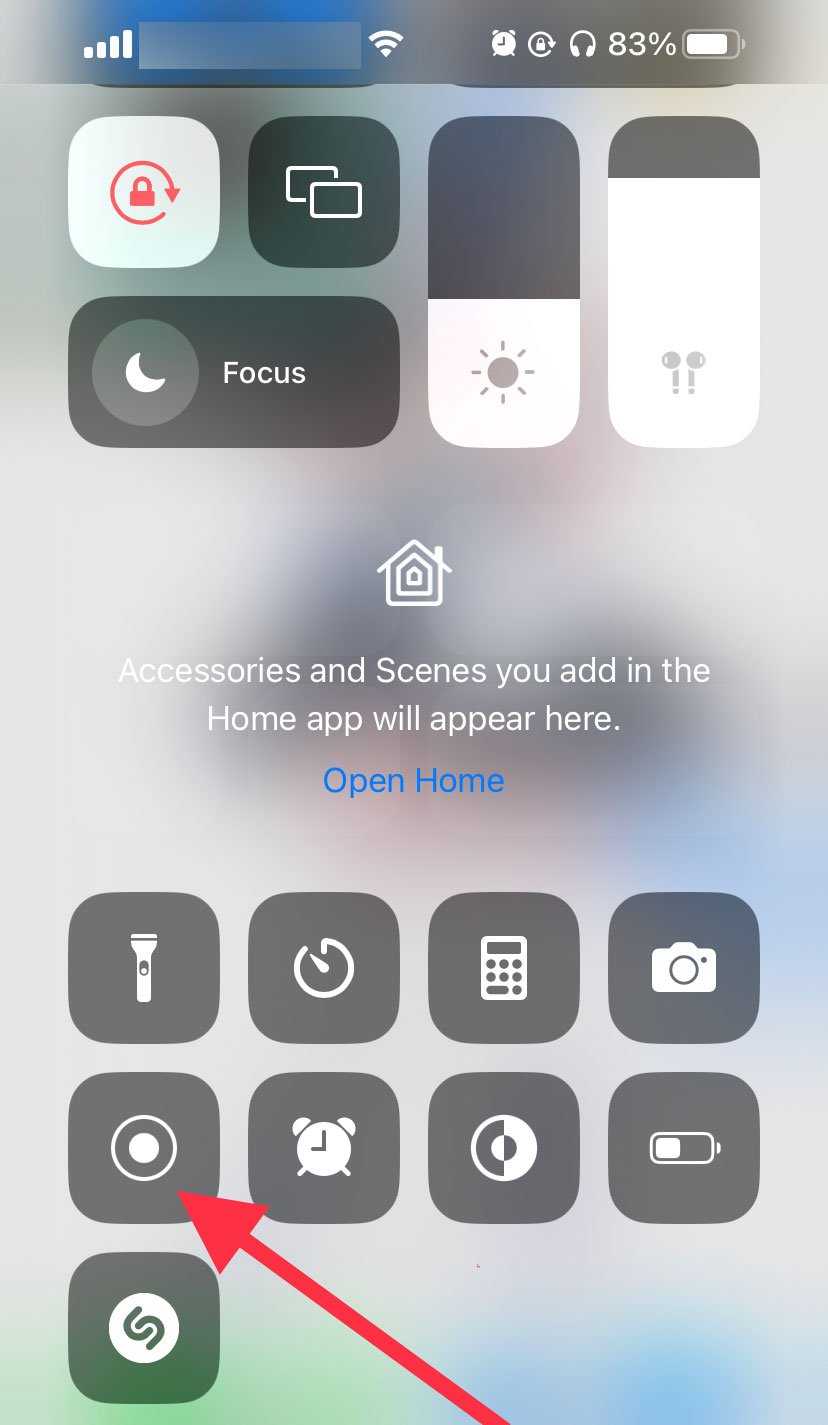Open the camera

683,967
